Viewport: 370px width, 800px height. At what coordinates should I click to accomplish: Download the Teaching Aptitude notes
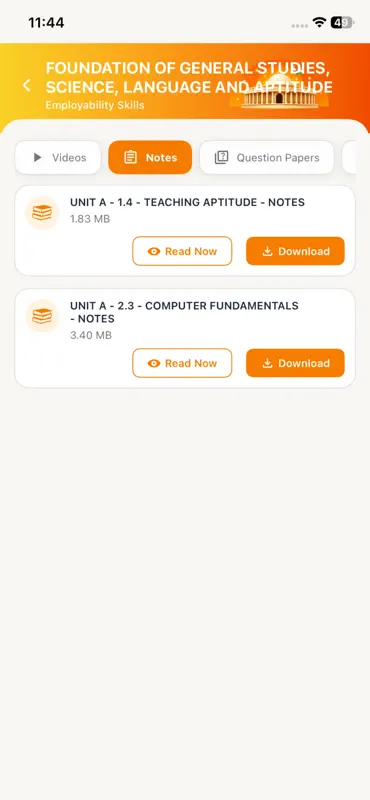pos(295,251)
